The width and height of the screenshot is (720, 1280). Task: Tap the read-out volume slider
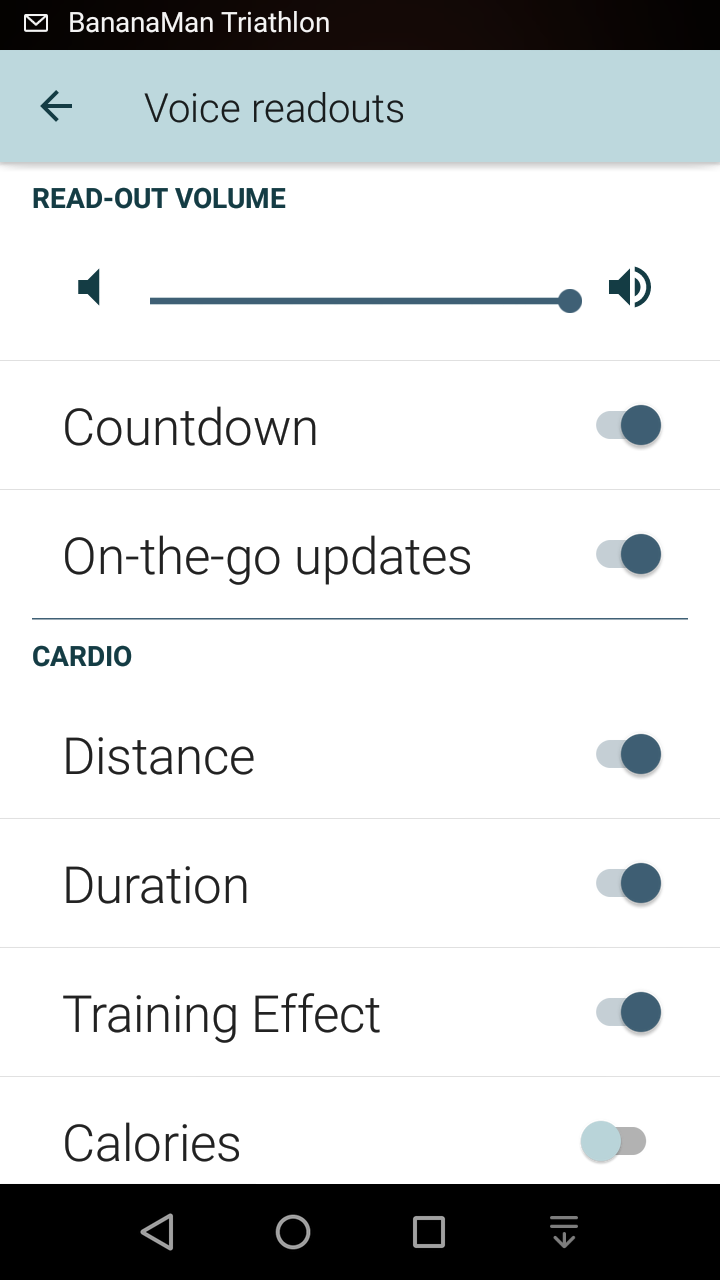(x=360, y=300)
